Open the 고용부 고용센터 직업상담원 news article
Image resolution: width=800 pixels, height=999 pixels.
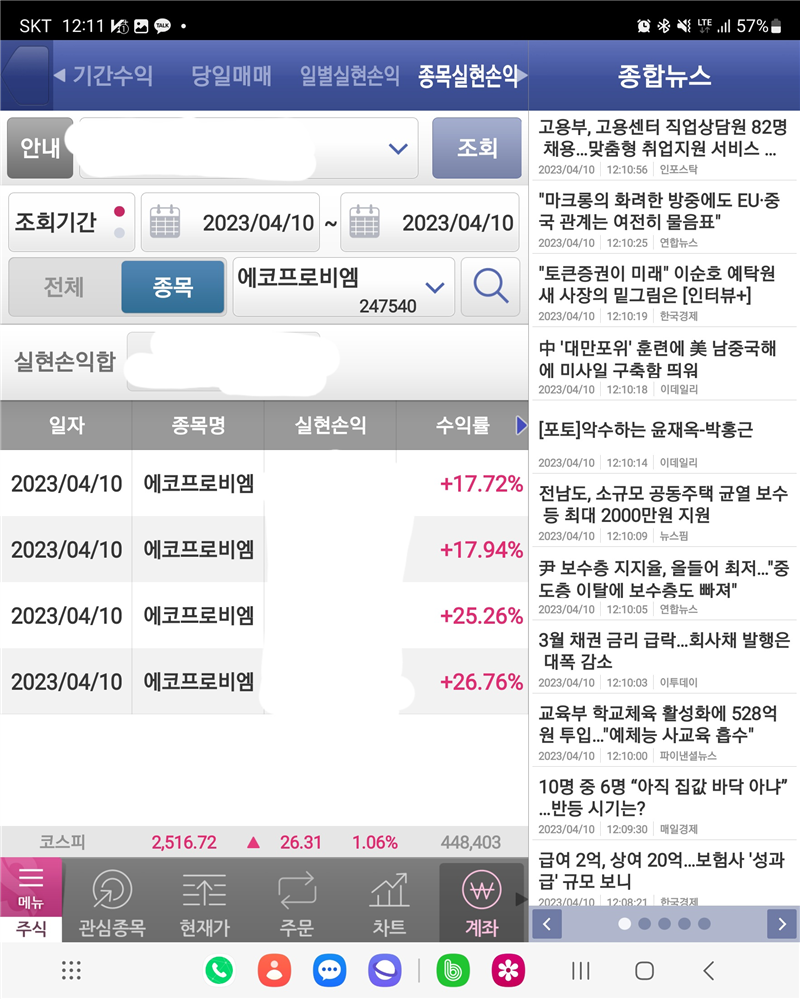click(664, 139)
